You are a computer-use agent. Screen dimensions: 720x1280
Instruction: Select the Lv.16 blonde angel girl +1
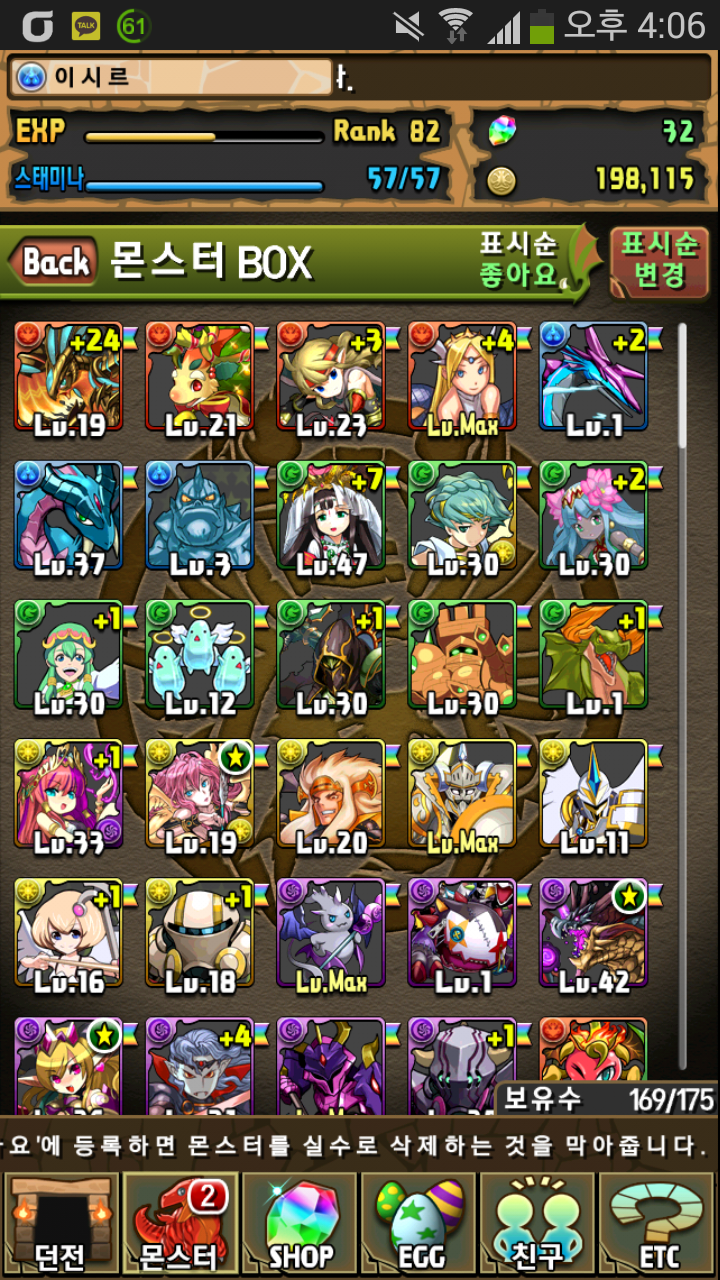coord(68,932)
